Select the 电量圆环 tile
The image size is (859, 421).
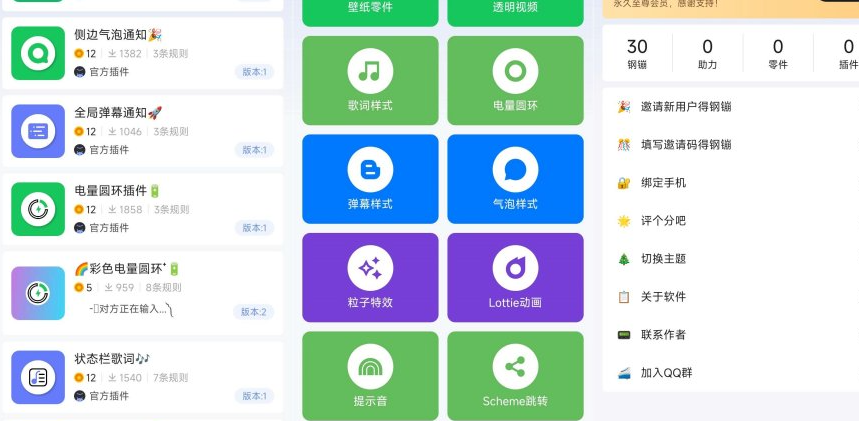(515, 80)
